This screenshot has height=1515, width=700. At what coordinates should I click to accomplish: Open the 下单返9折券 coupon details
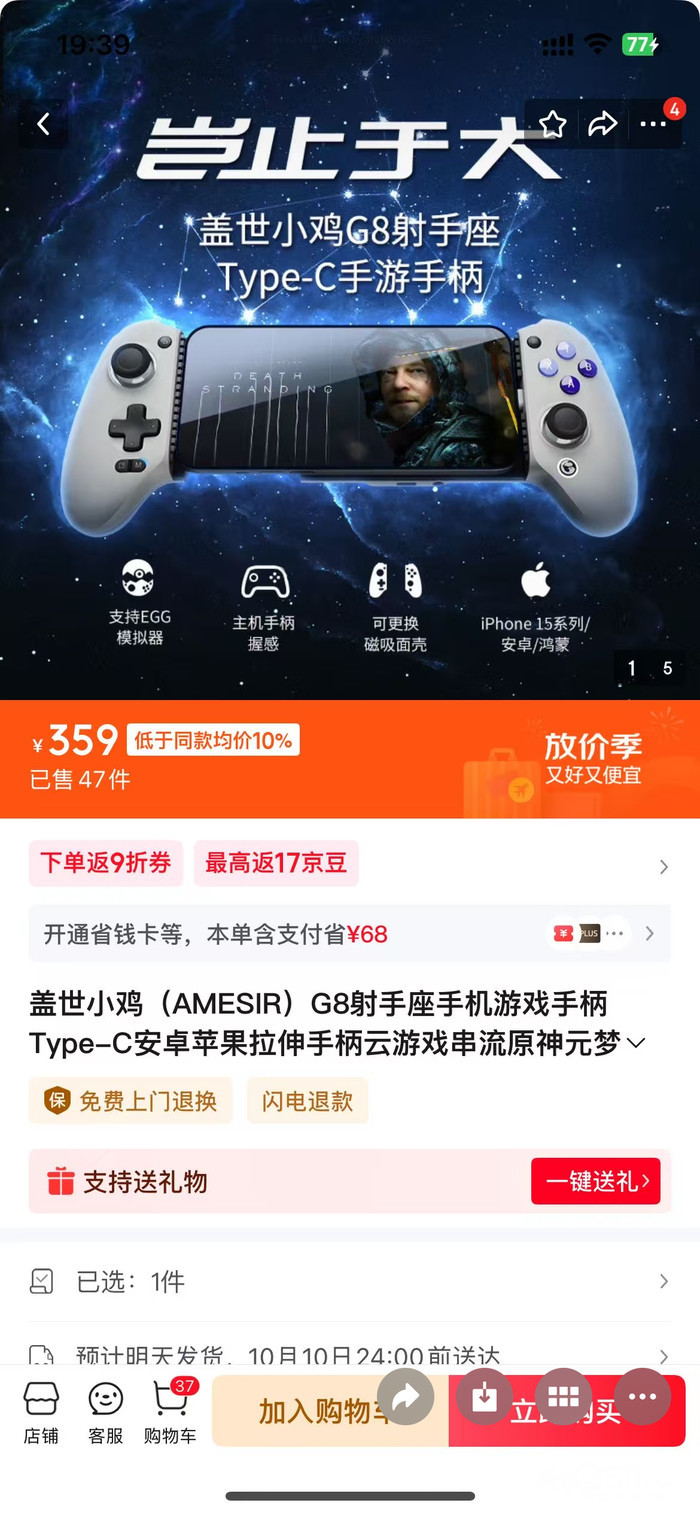click(x=106, y=863)
